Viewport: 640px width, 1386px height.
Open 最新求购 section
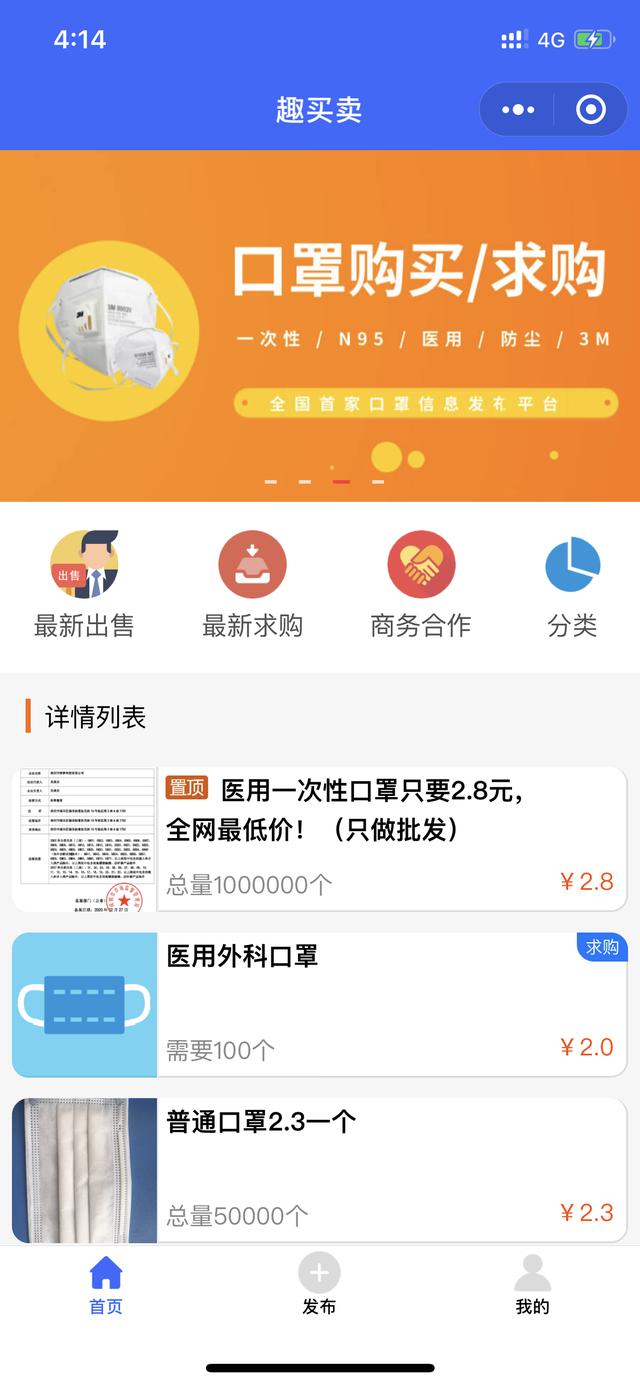click(252, 585)
